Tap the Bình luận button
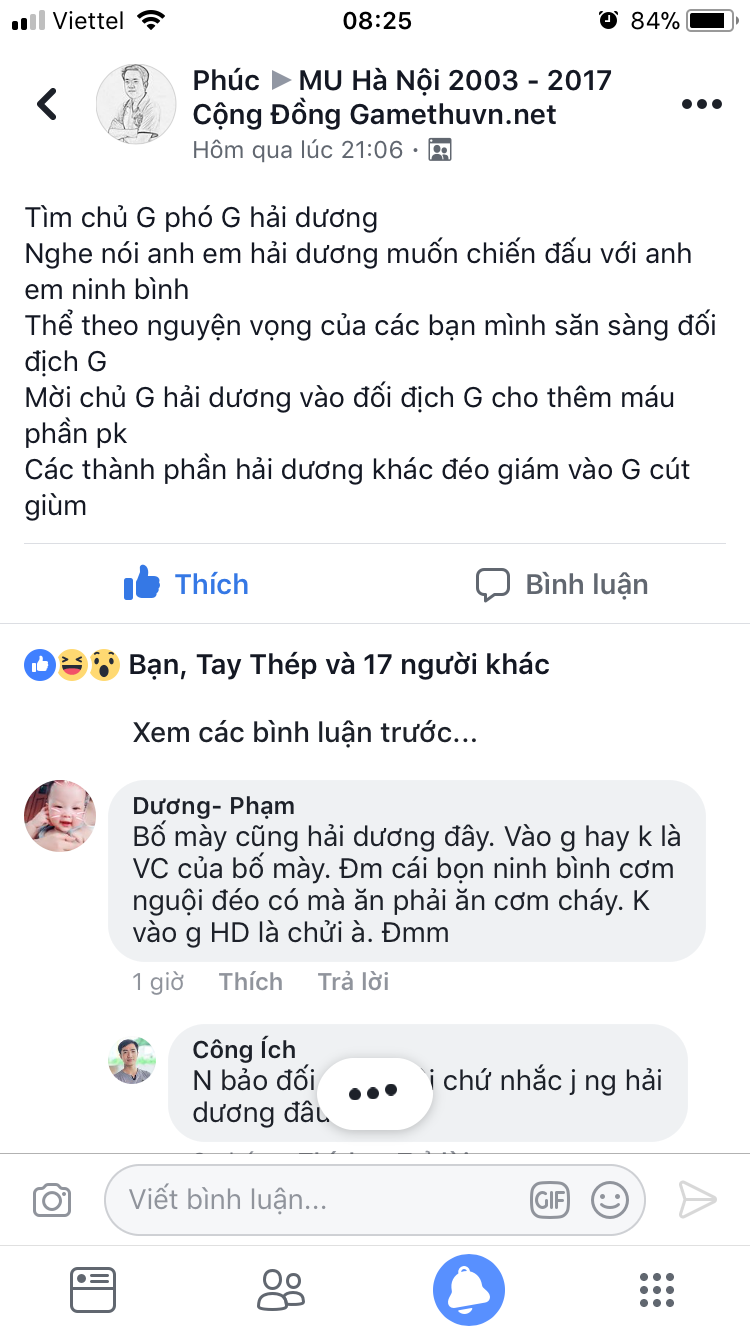750x1334 pixels. click(x=562, y=584)
